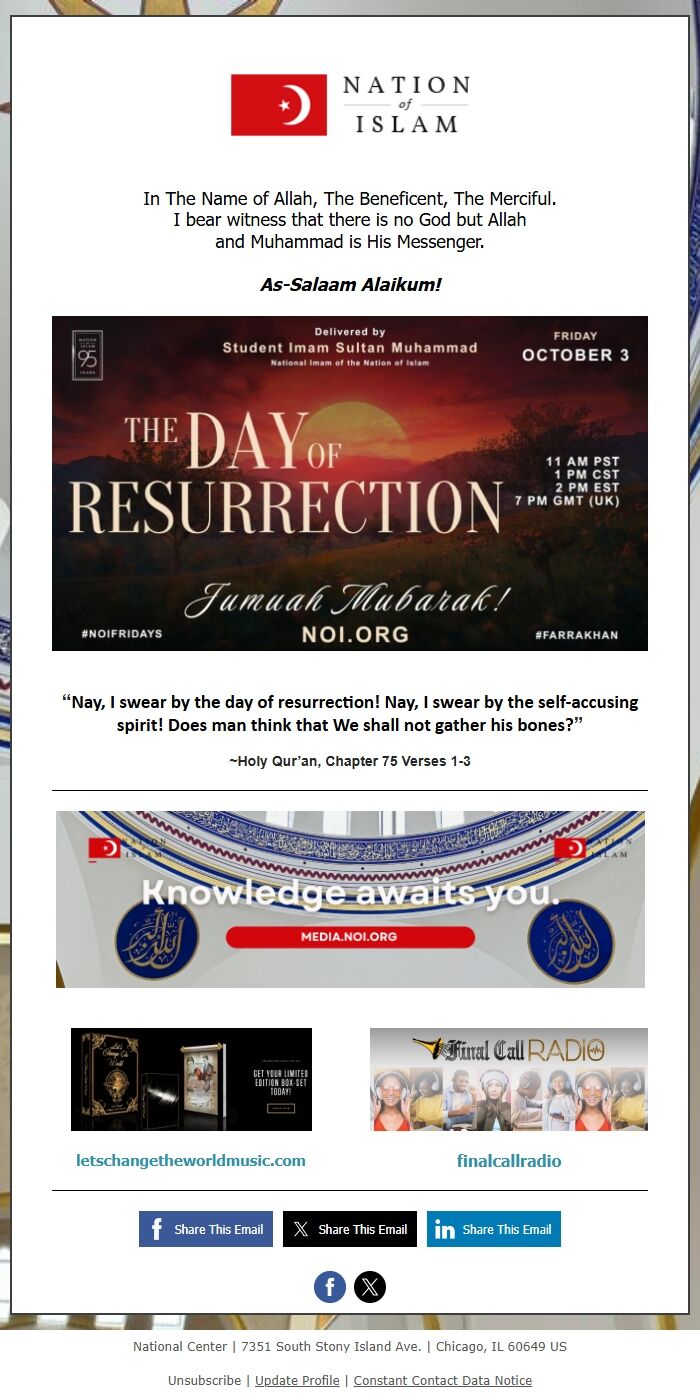Open the round X profile icon
This screenshot has height=1399, width=700.
[370, 1287]
